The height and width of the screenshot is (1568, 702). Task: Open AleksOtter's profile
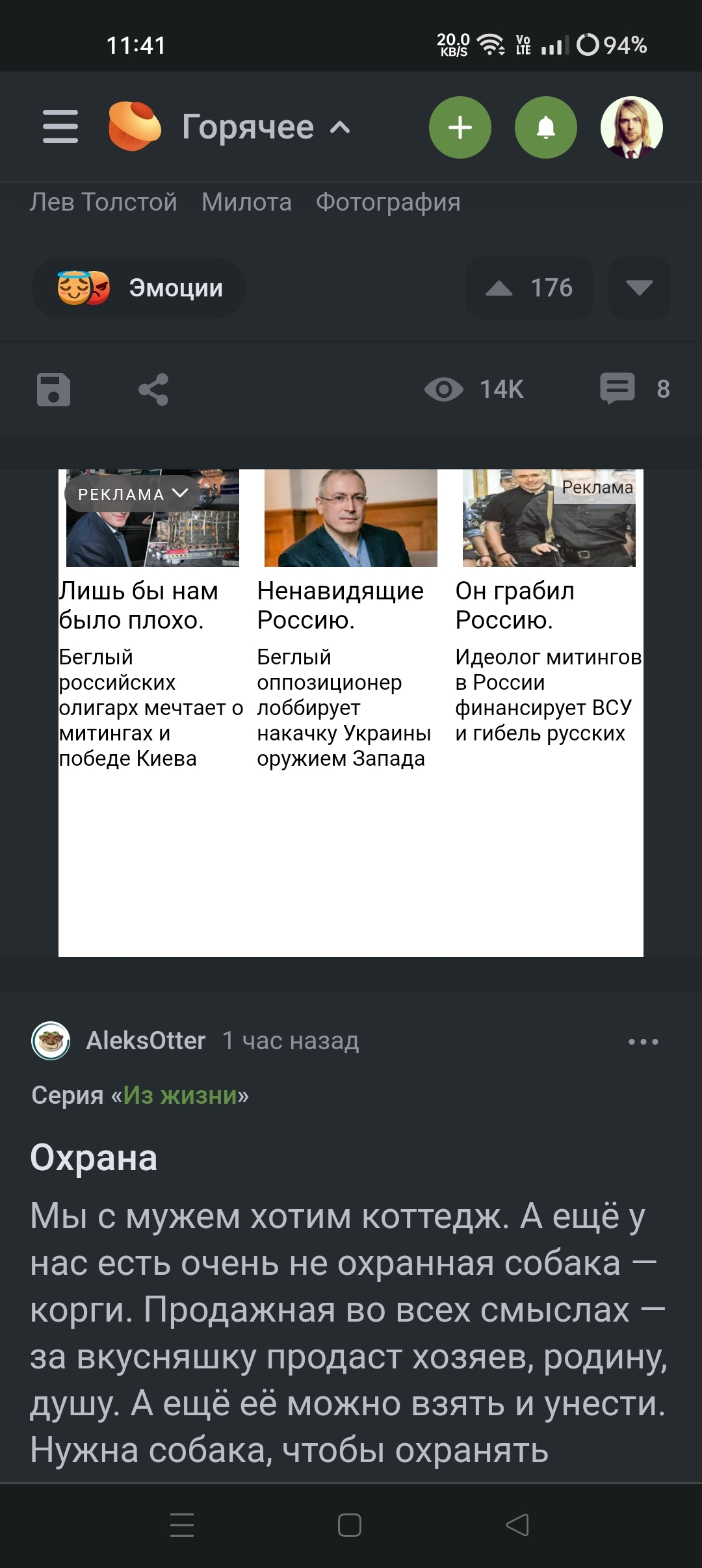coord(146,1041)
